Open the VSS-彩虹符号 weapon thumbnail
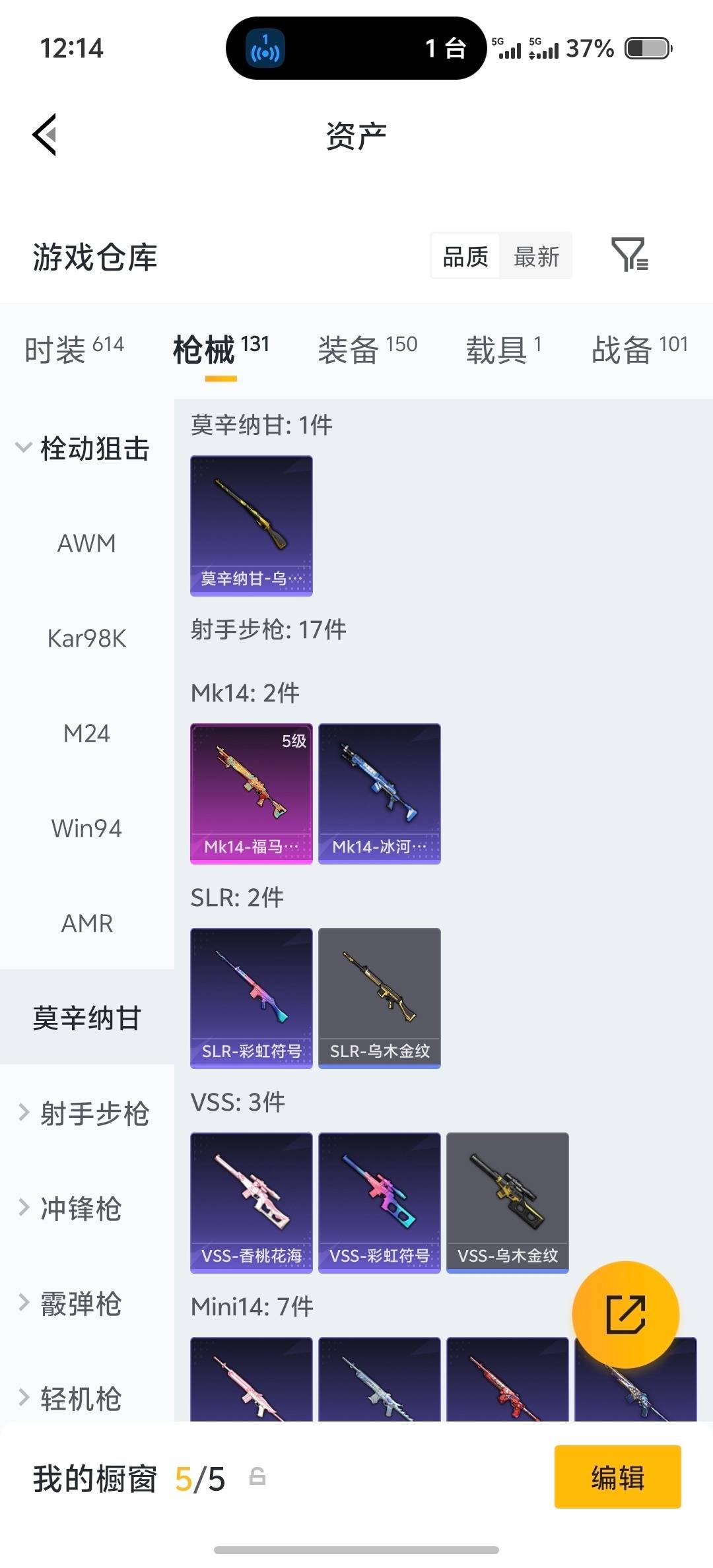This screenshot has width=713, height=1568. point(379,1202)
